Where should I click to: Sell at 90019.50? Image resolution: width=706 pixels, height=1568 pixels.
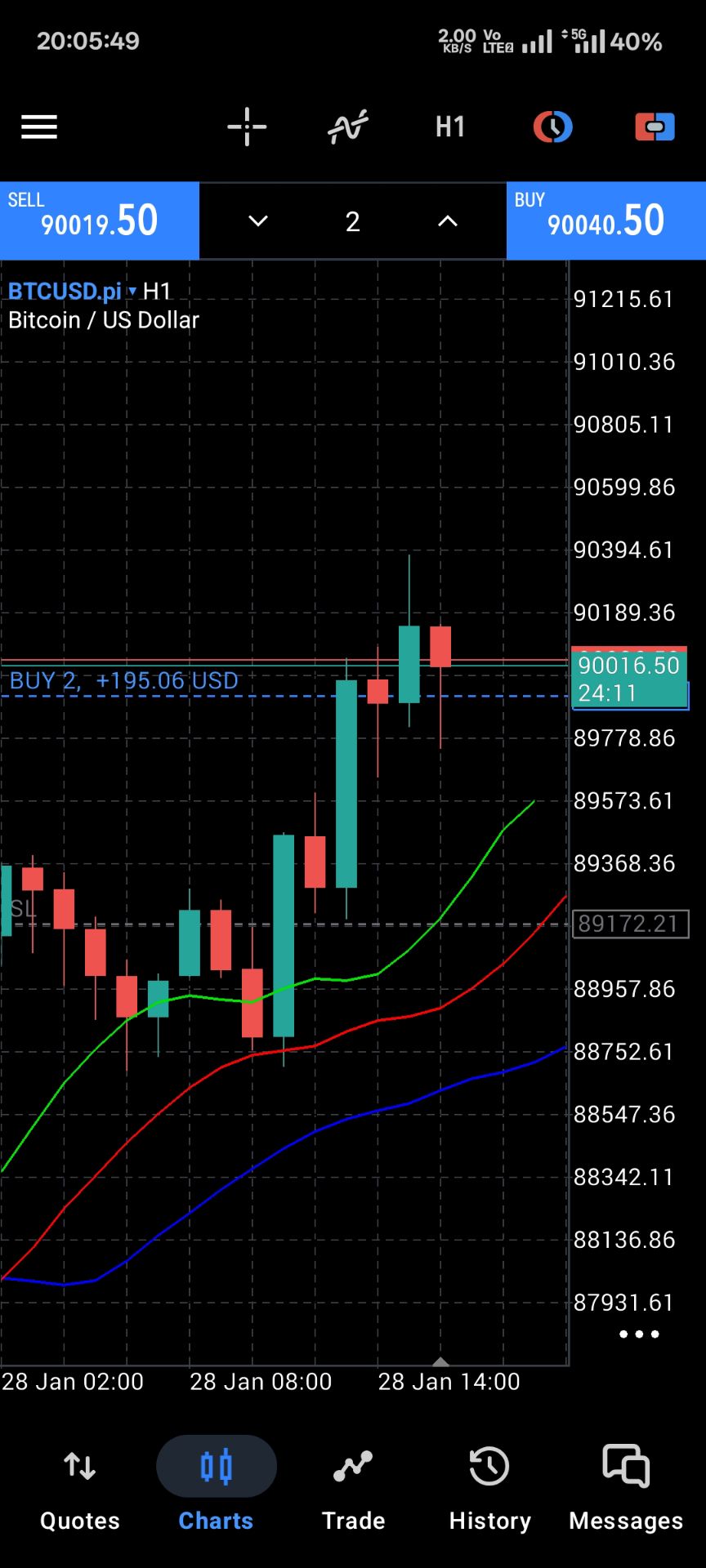tap(99, 220)
